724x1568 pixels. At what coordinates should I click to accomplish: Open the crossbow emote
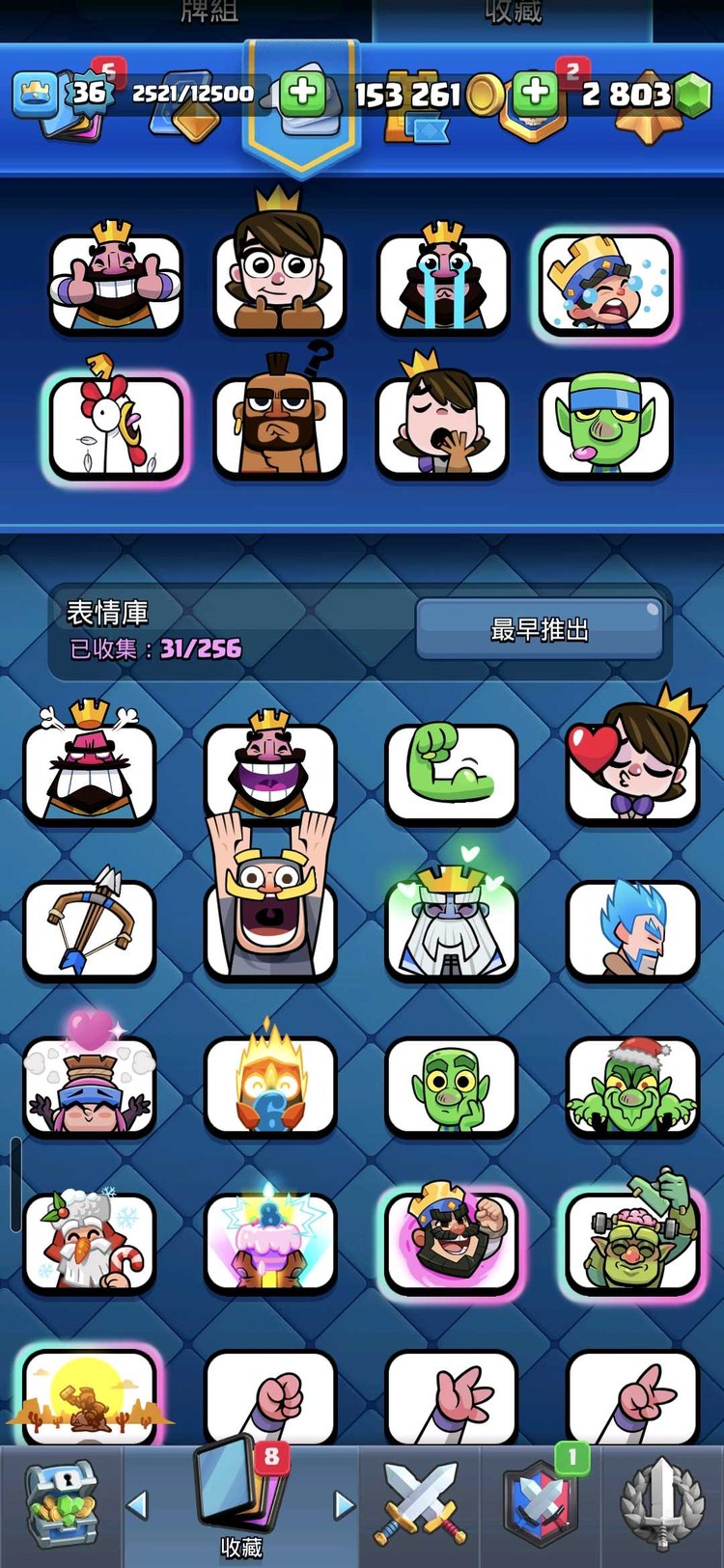[90, 928]
